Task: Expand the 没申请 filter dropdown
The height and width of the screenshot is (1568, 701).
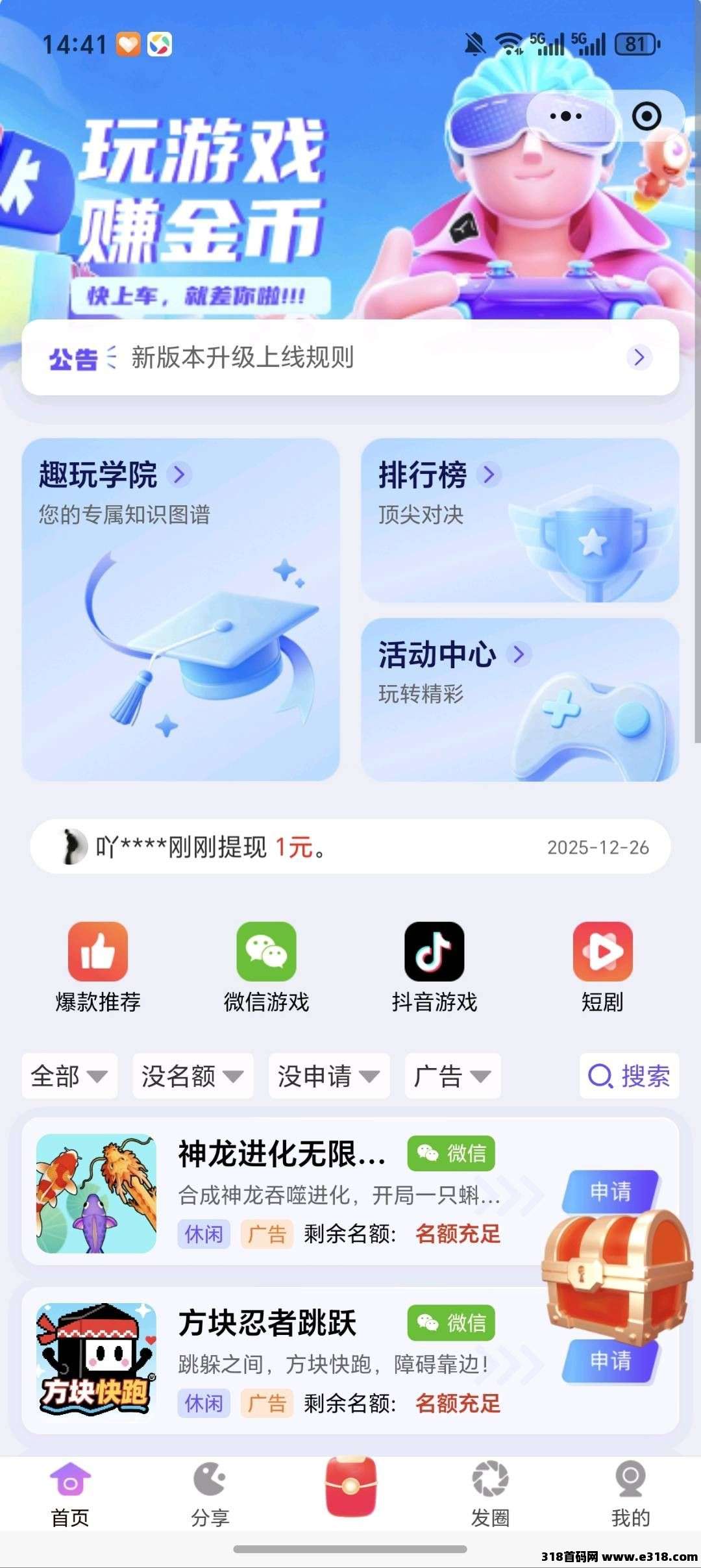Action: pos(329,1076)
